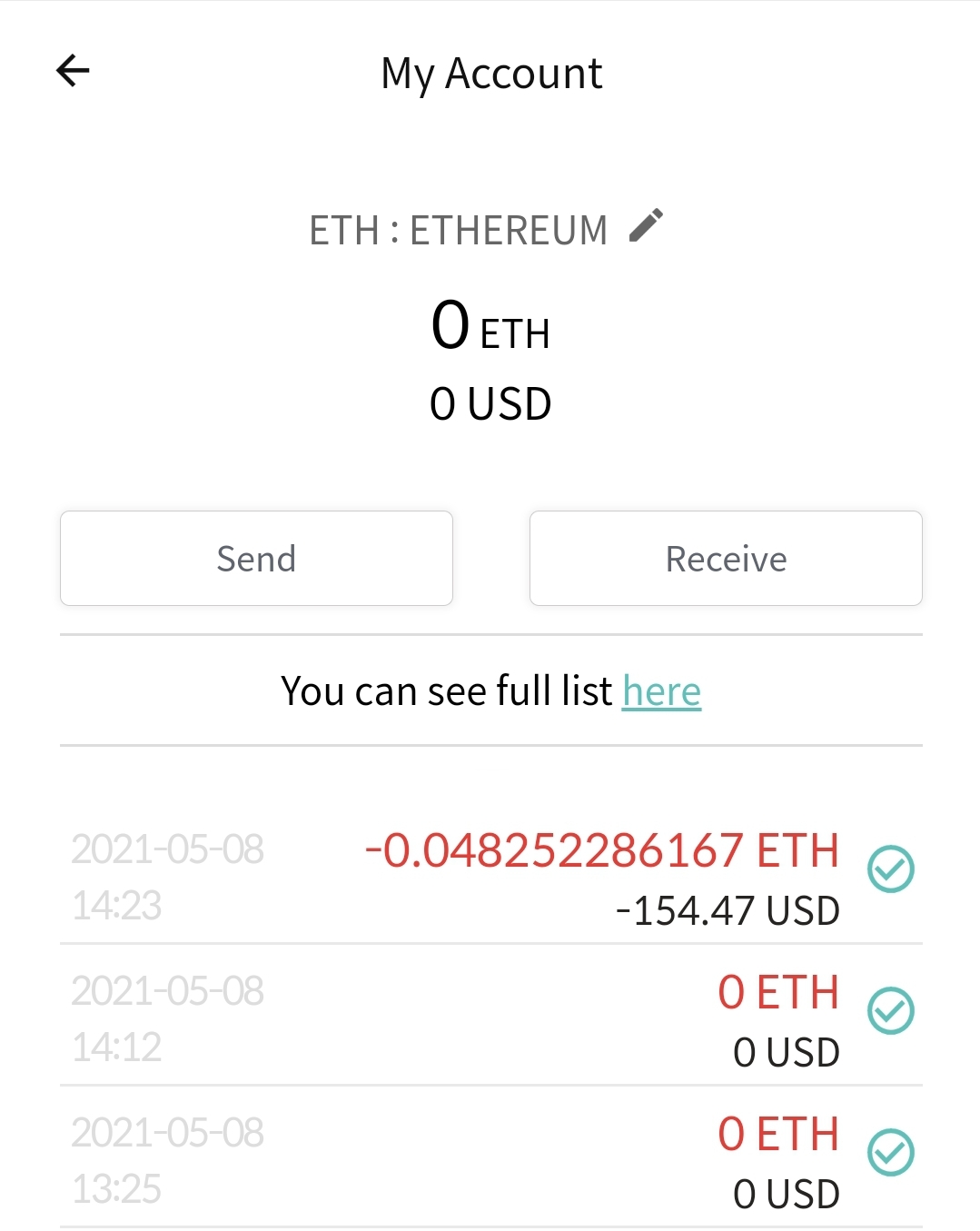Screen dimensions: 980x1231
Task: Edit the ETH : ETHEREUM account name
Action: click(x=646, y=226)
